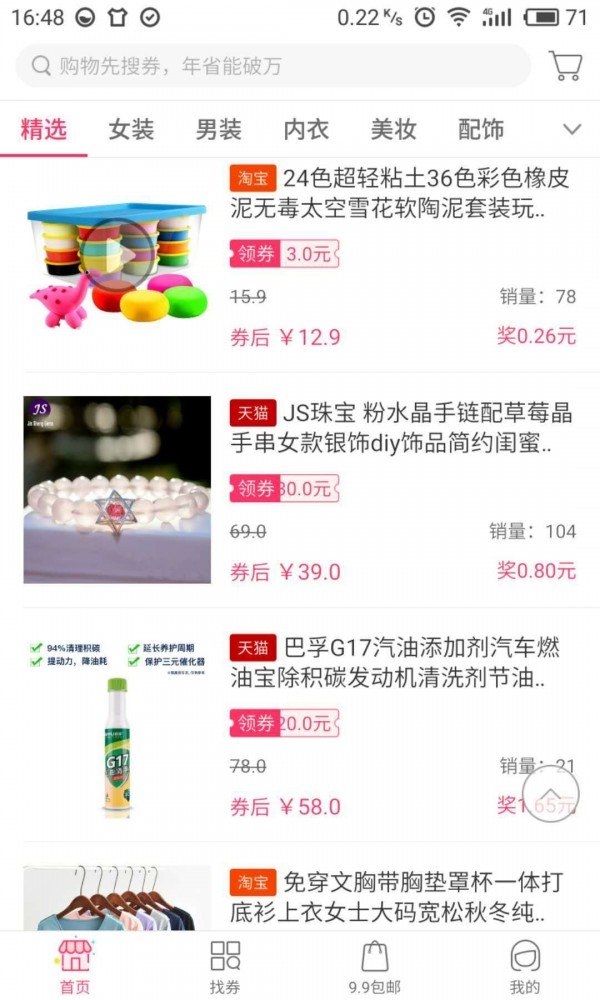
Task: Go to the 首页 home tab
Action: tap(75, 966)
